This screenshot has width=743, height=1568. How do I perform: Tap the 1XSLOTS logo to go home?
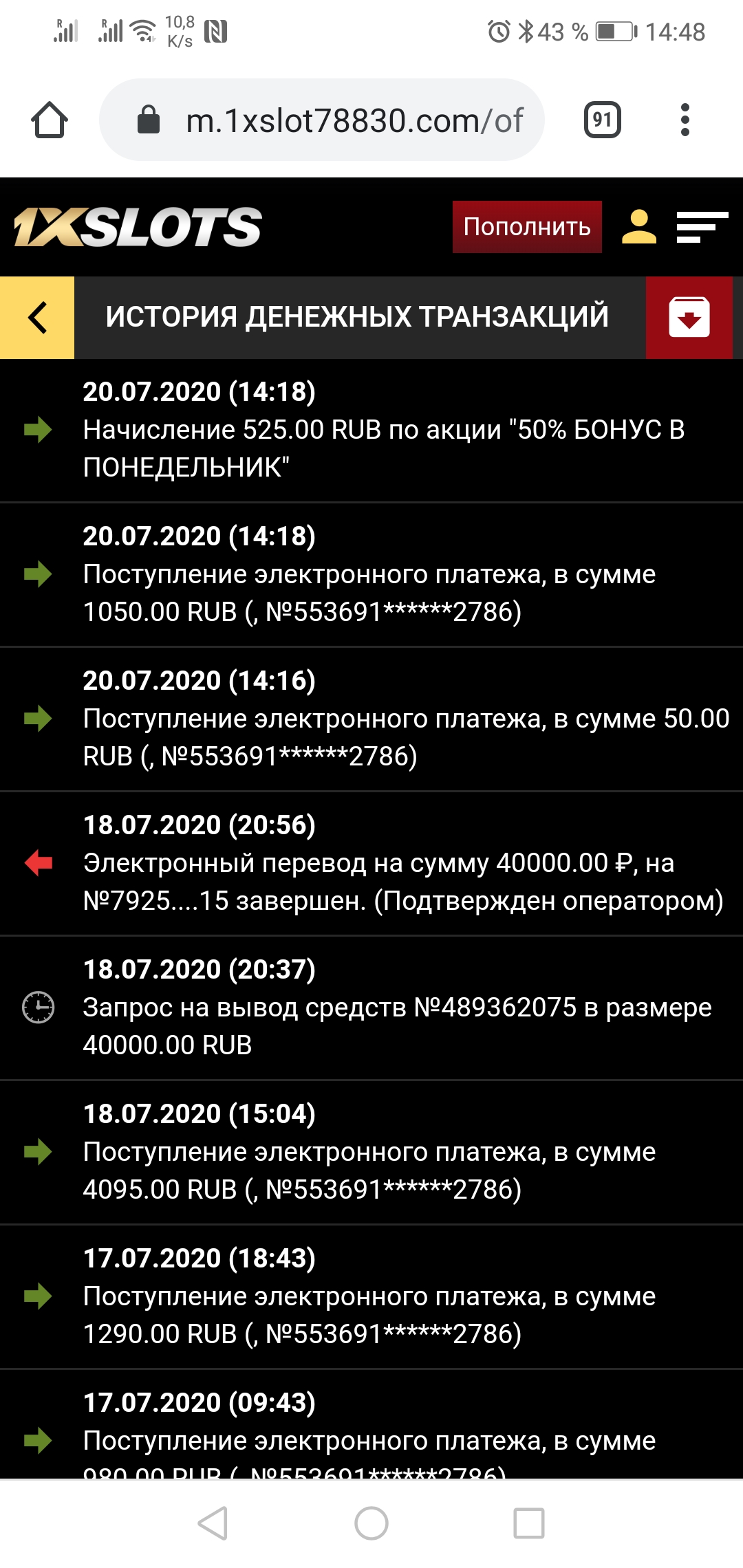(138, 227)
